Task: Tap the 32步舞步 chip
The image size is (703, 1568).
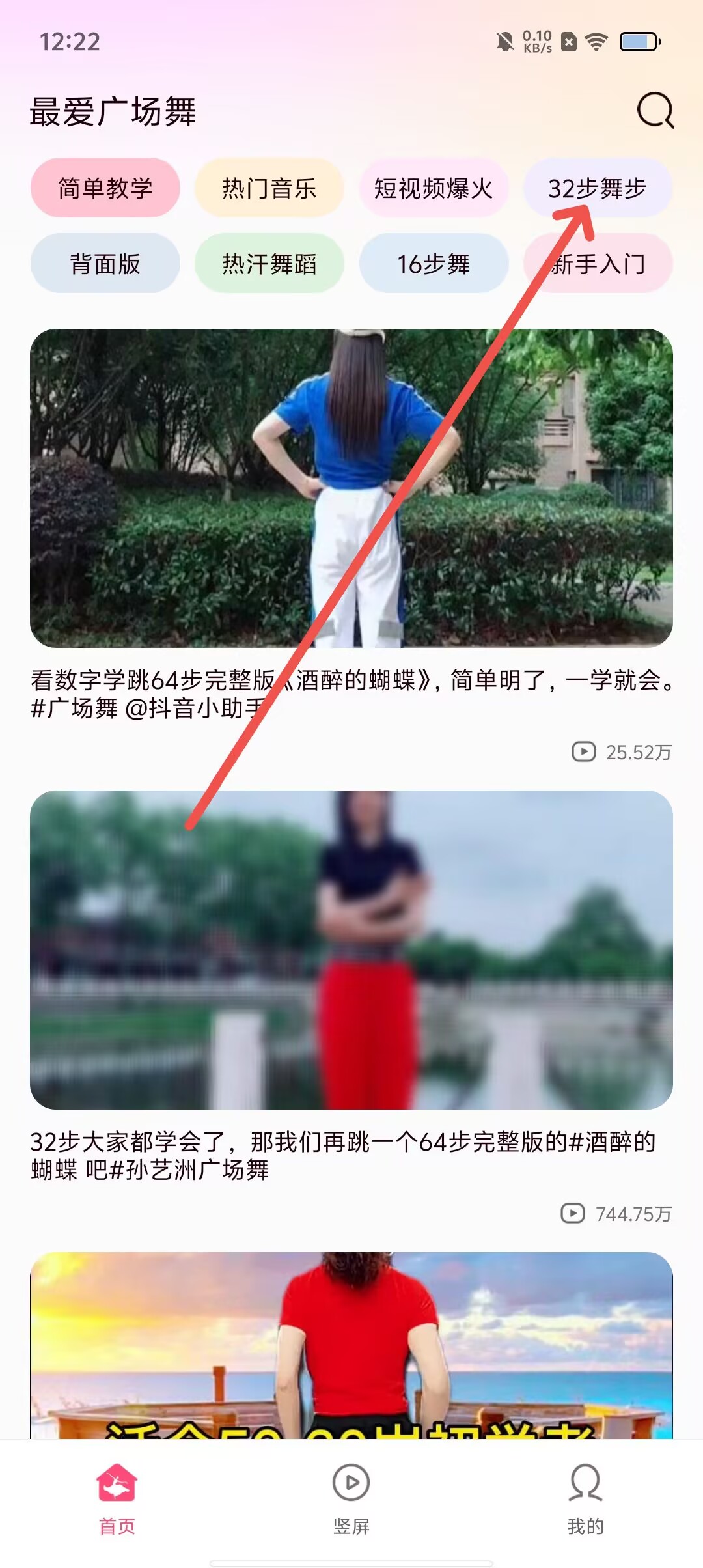Action: point(598,188)
